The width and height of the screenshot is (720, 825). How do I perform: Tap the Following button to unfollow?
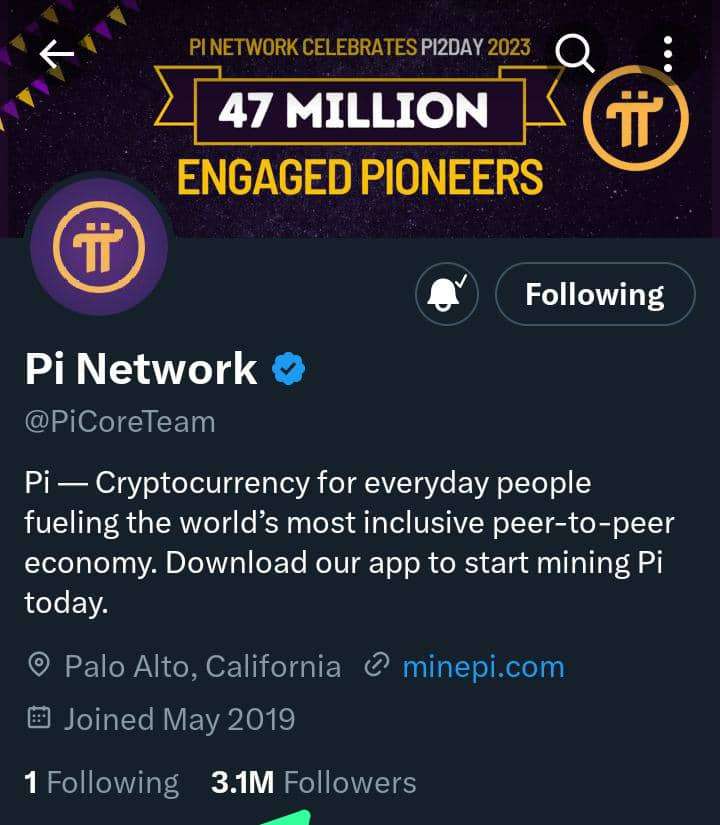pos(594,294)
